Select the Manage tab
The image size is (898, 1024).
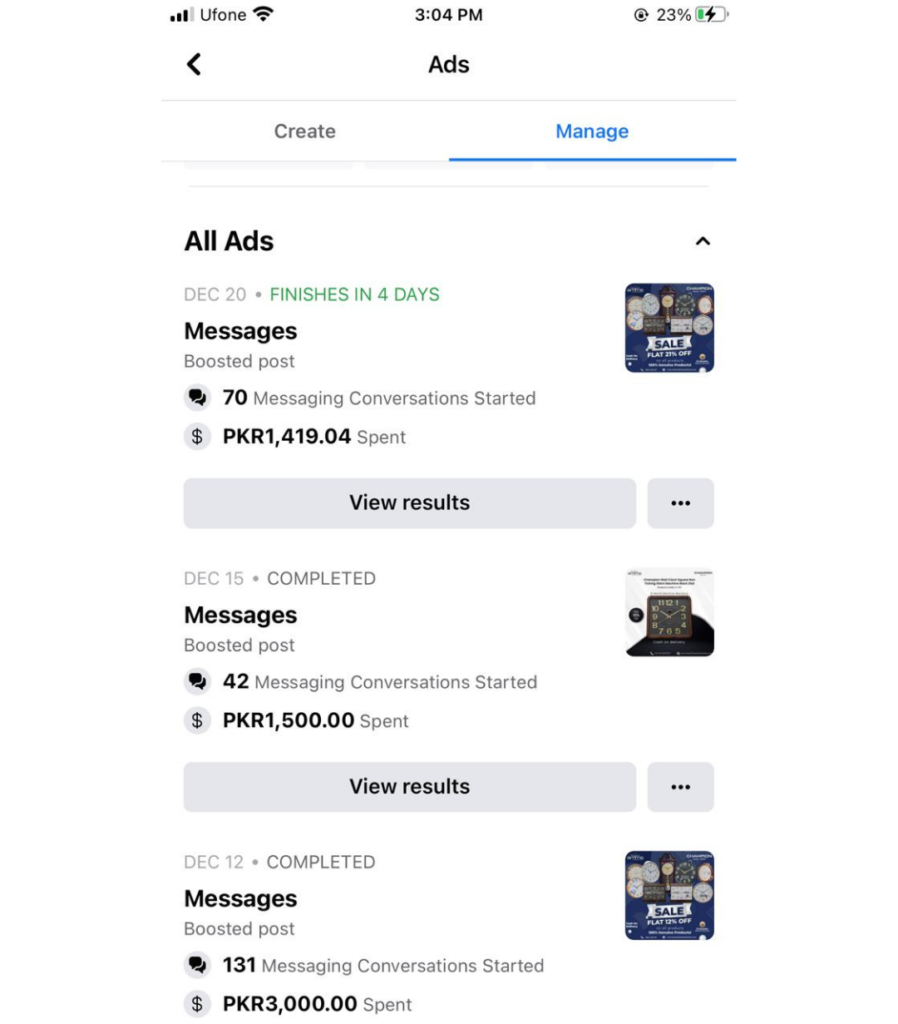pyautogui.click(x=592, y=131)
